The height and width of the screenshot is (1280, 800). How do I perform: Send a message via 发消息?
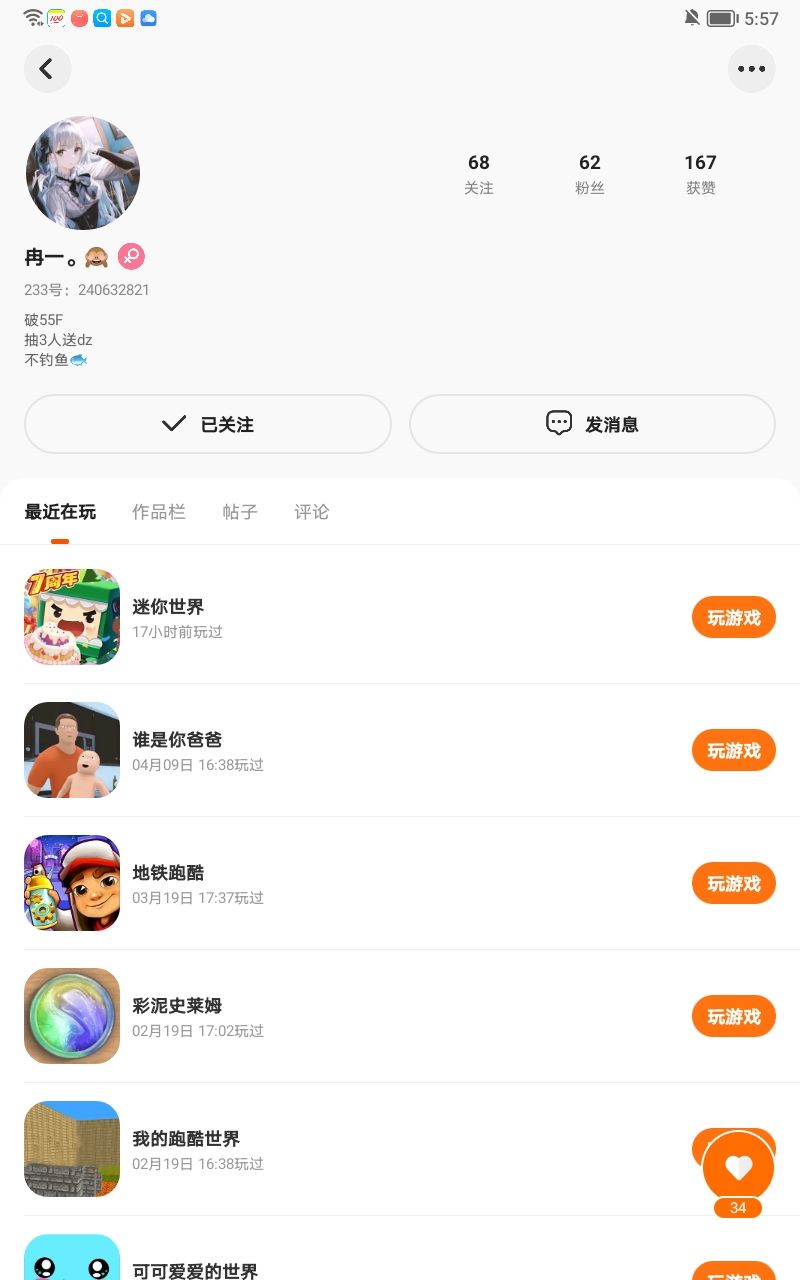(592, 424)
